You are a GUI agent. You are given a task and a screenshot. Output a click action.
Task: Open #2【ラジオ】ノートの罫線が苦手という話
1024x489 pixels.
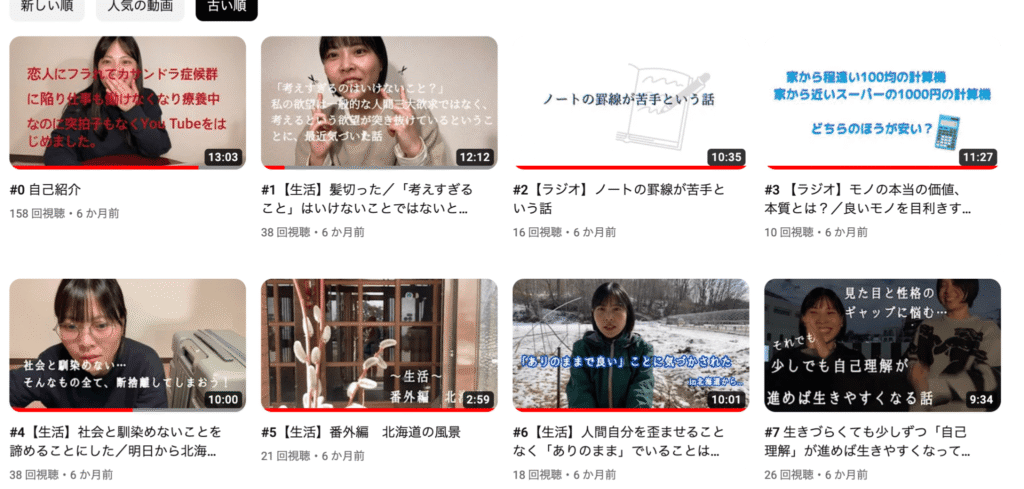(631, 102)
